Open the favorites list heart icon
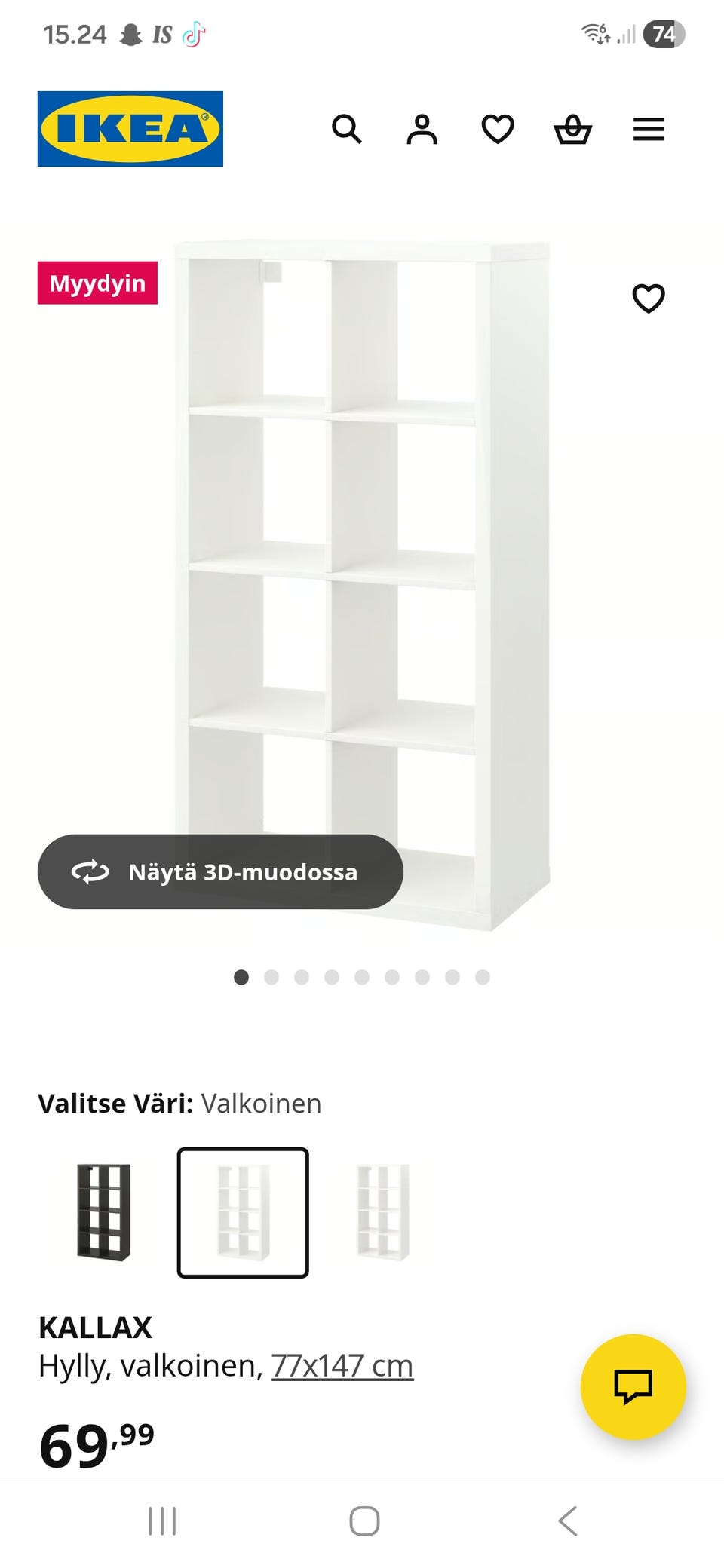 click(x=498, y=130)
